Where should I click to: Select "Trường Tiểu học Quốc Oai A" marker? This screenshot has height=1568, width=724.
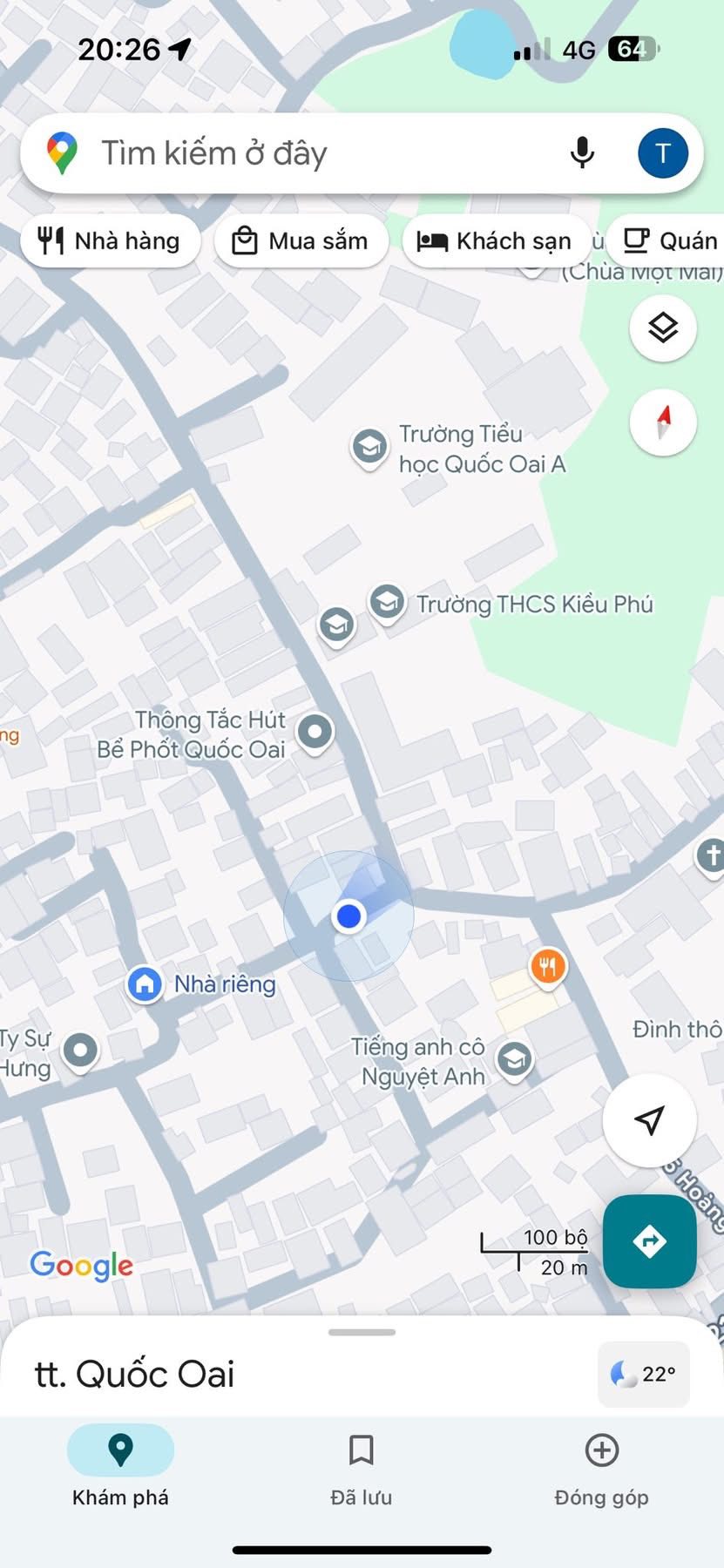(x=369, y=447)
